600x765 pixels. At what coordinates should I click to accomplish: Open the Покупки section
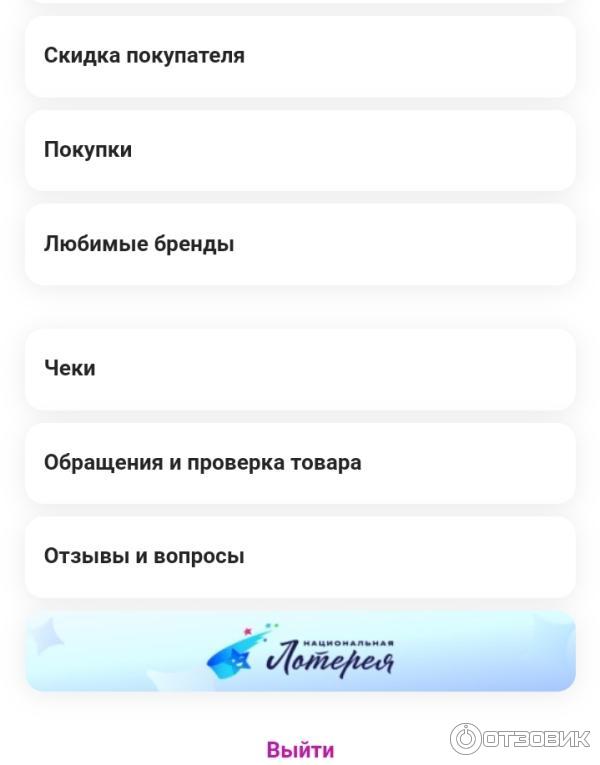pyautogui.click(x=300, y=150)
